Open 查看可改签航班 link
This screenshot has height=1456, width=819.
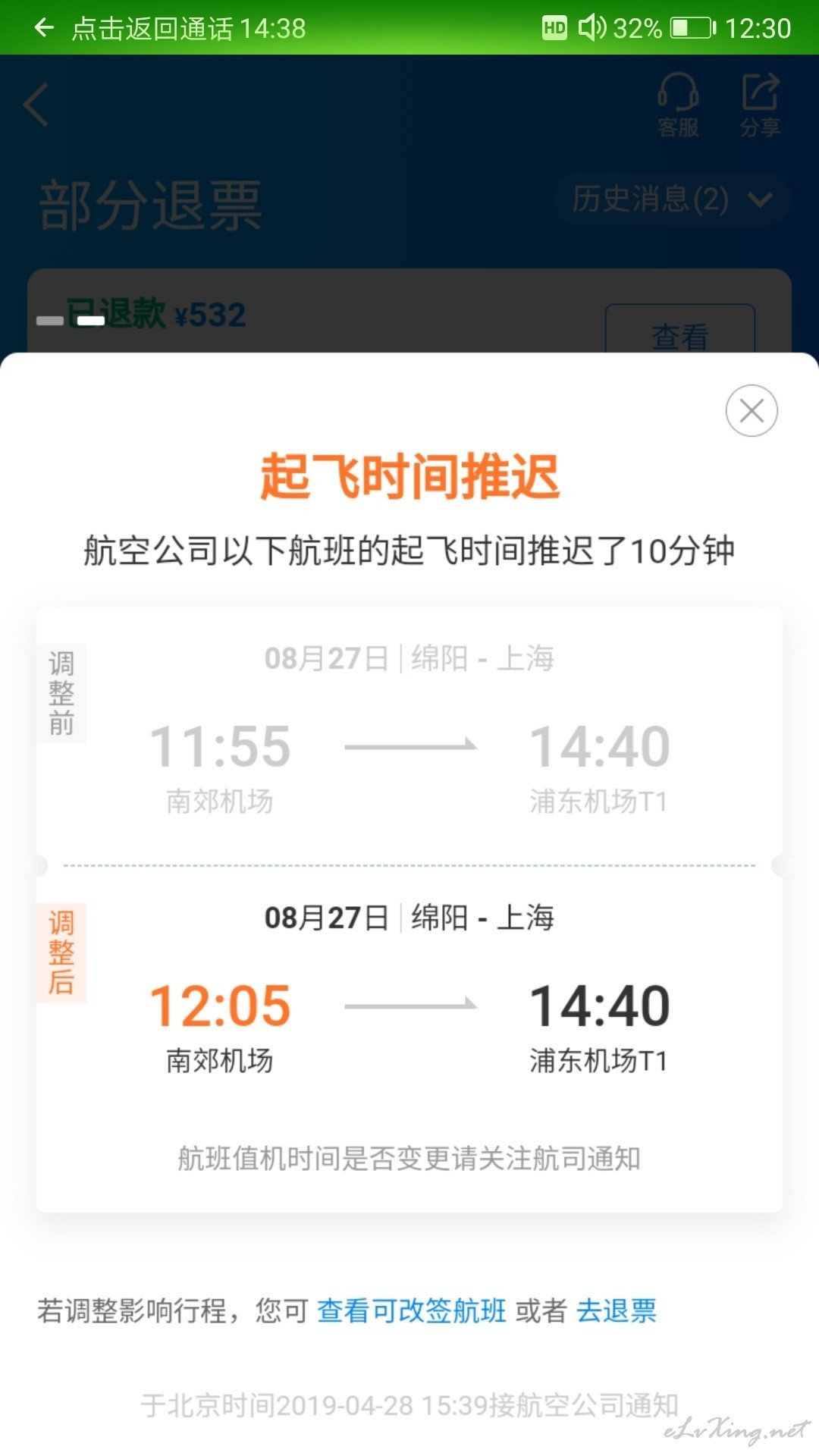point(411,1310)
